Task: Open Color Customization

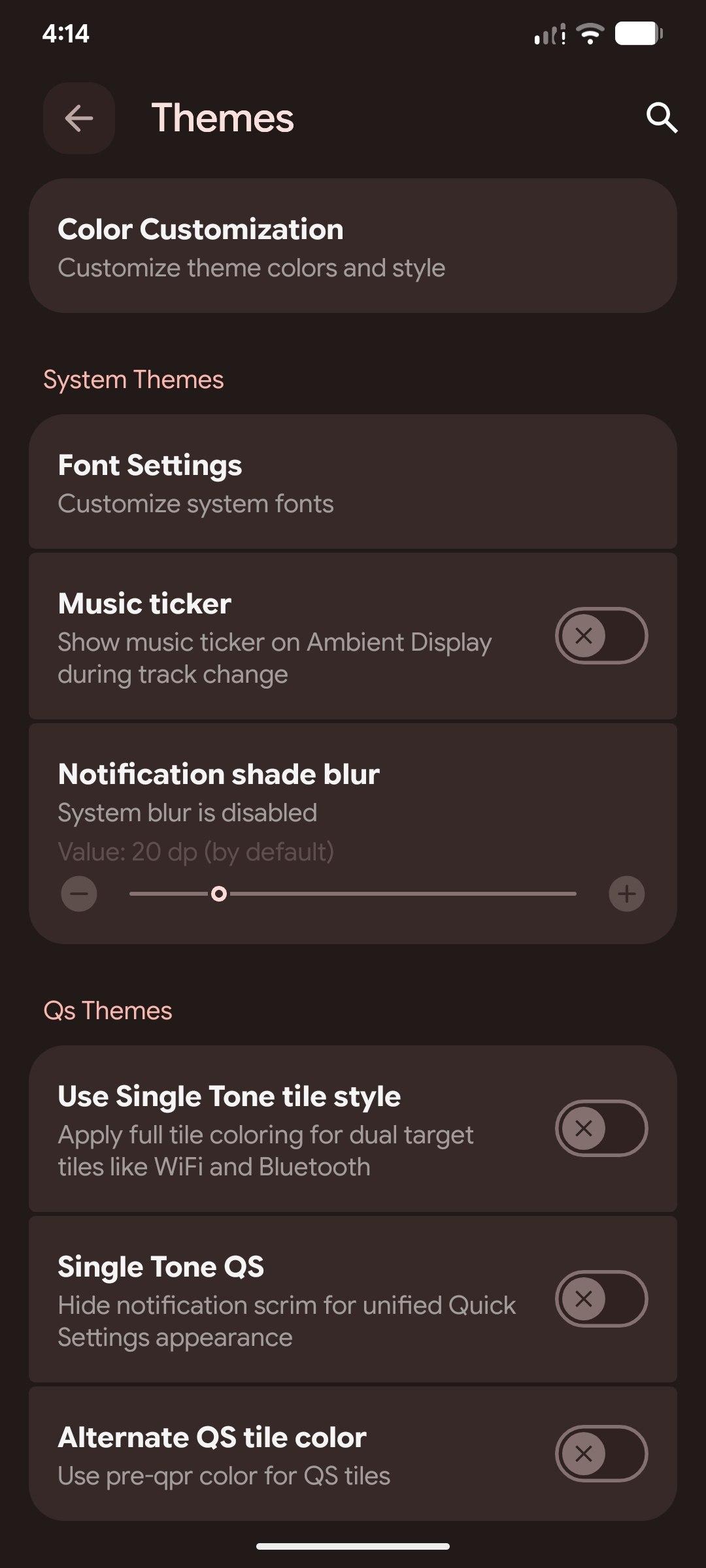Action: pos(353,246)
